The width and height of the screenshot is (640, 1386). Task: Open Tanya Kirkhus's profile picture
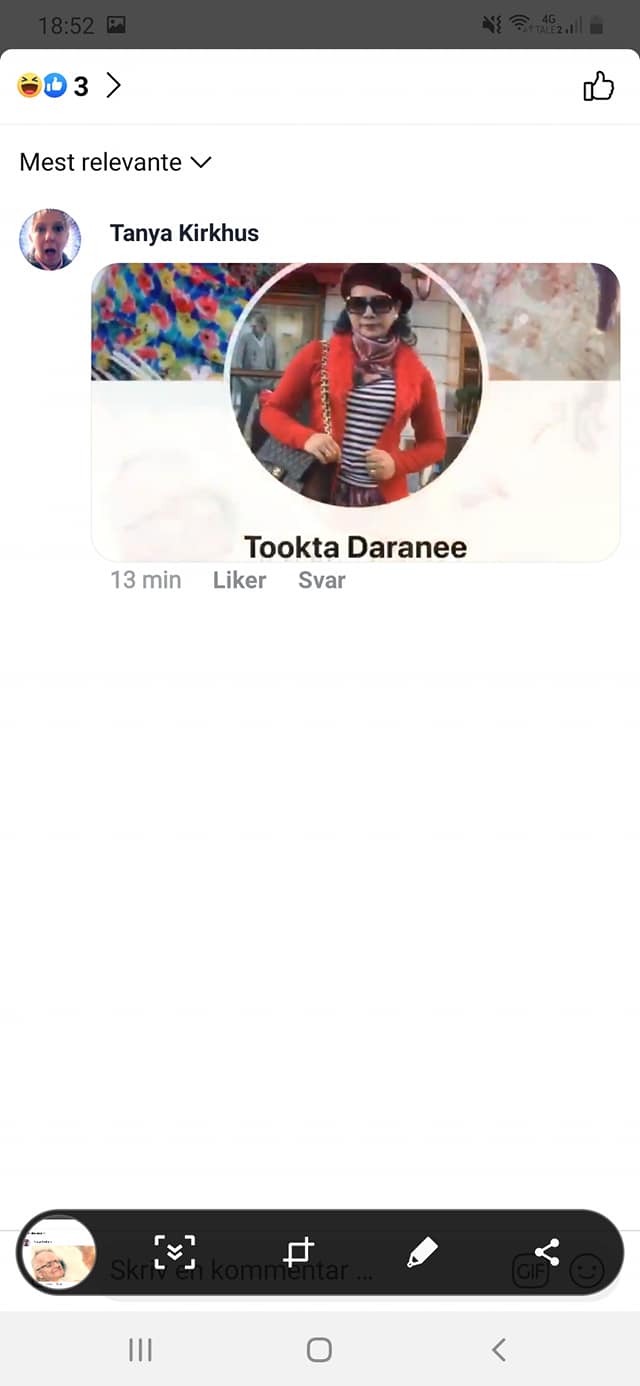tap(50, 240)
